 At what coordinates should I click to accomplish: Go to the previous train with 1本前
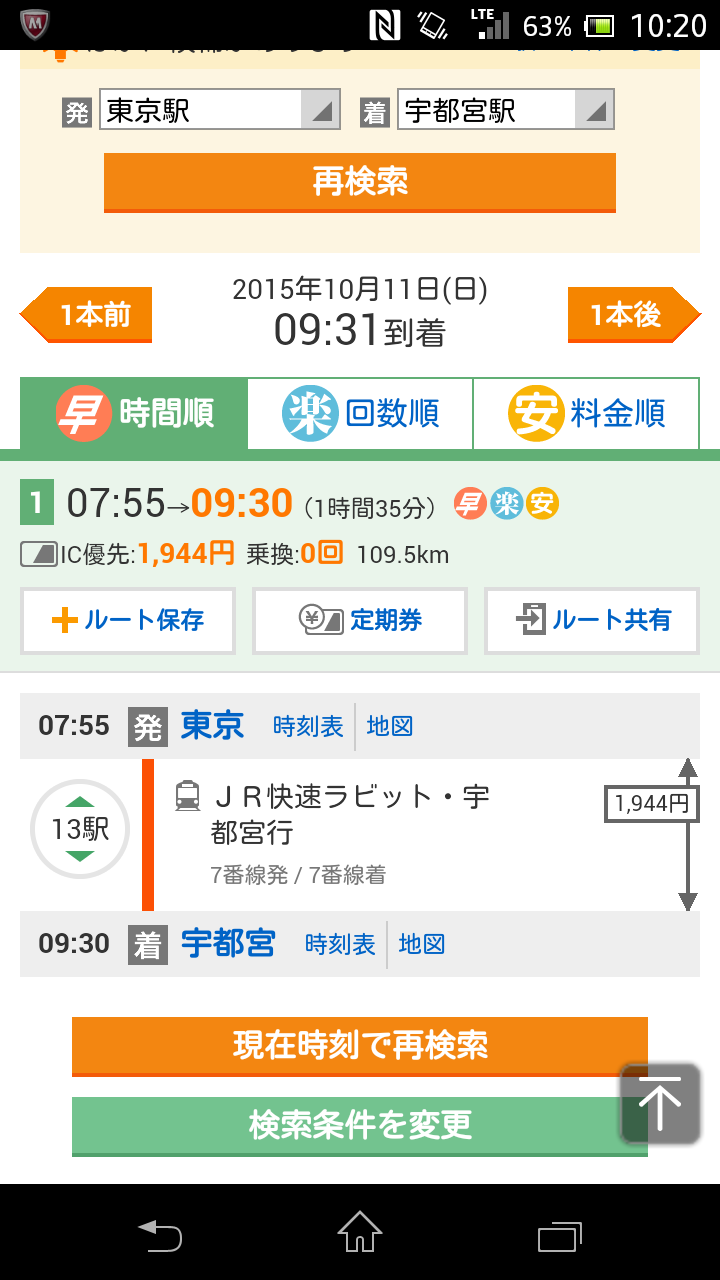pyautogui.click(x=88, y=315)
